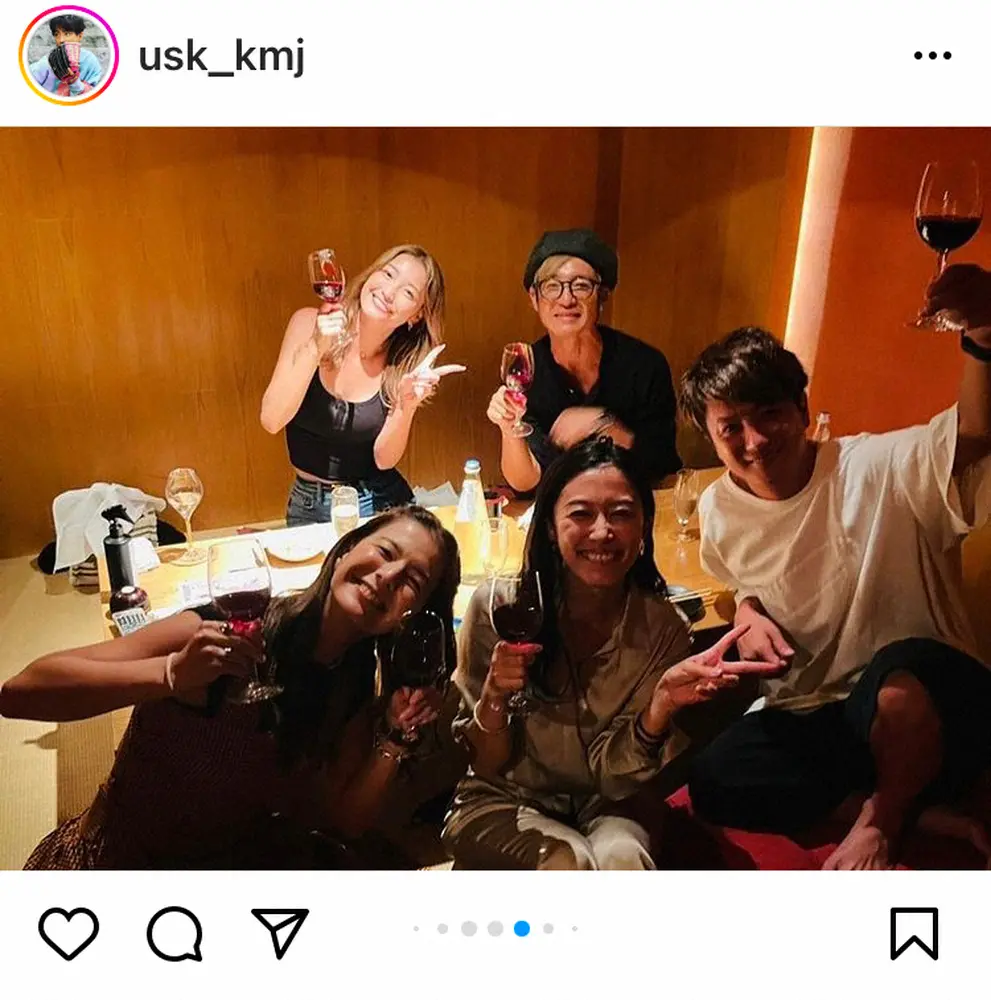Save the post with the bookmark icon

[x=914, y=934]
